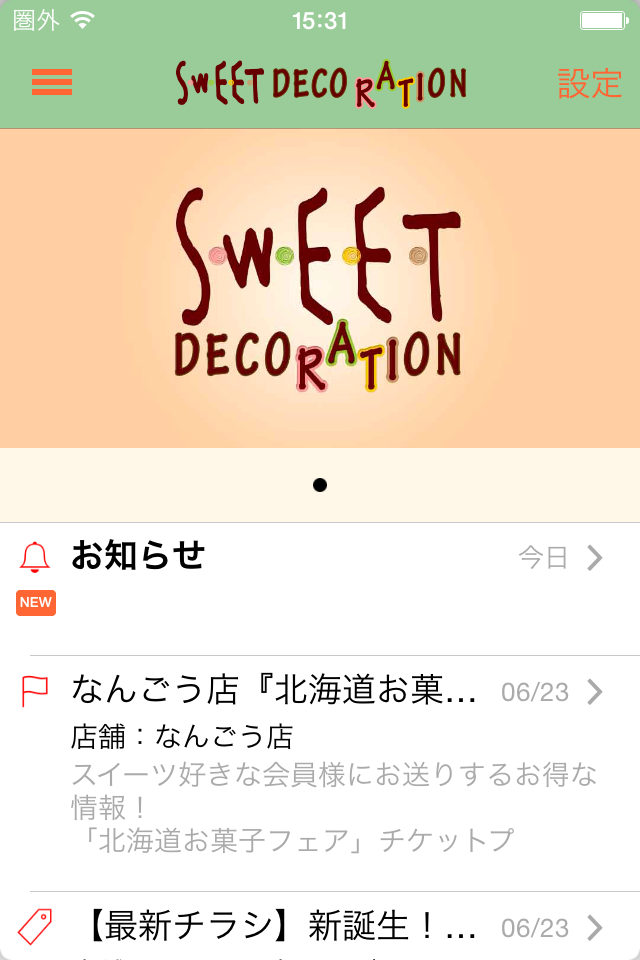The width and height of the screenshot is (640, 960).
Task: Select the banner page indicator dot
Action: [320, 485]
